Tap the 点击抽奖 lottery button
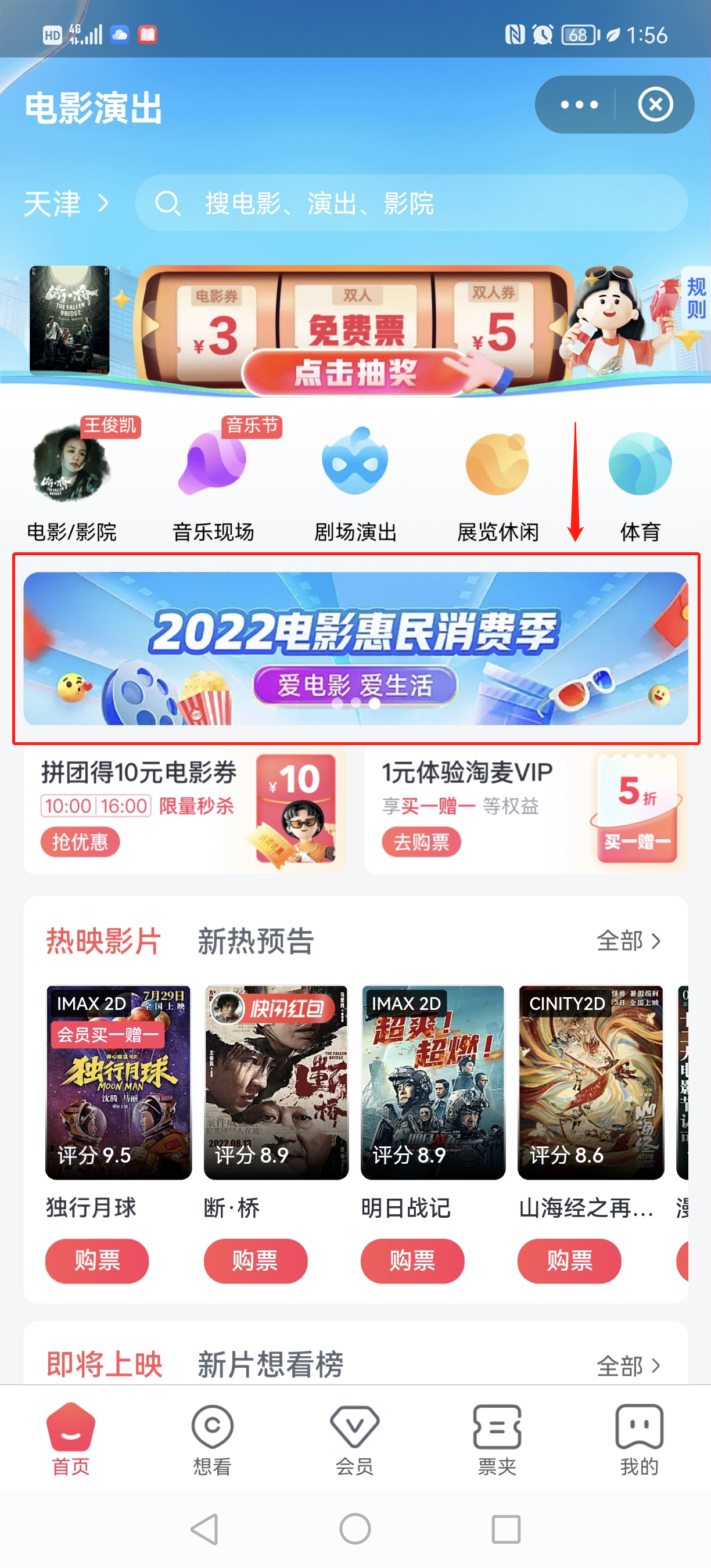 355,372
